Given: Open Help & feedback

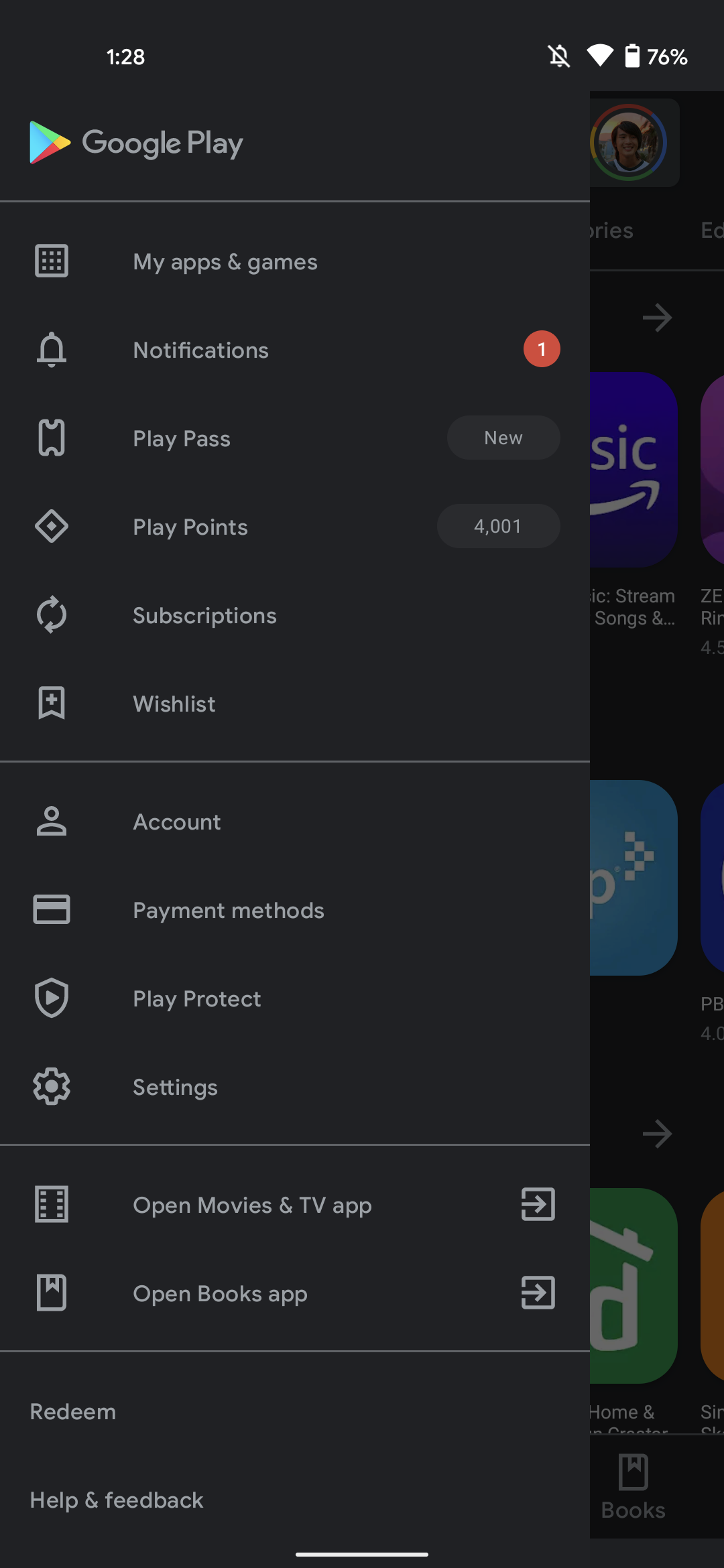Looking at the screenshot, I should pyautogui.click(x=117, y=1500).
